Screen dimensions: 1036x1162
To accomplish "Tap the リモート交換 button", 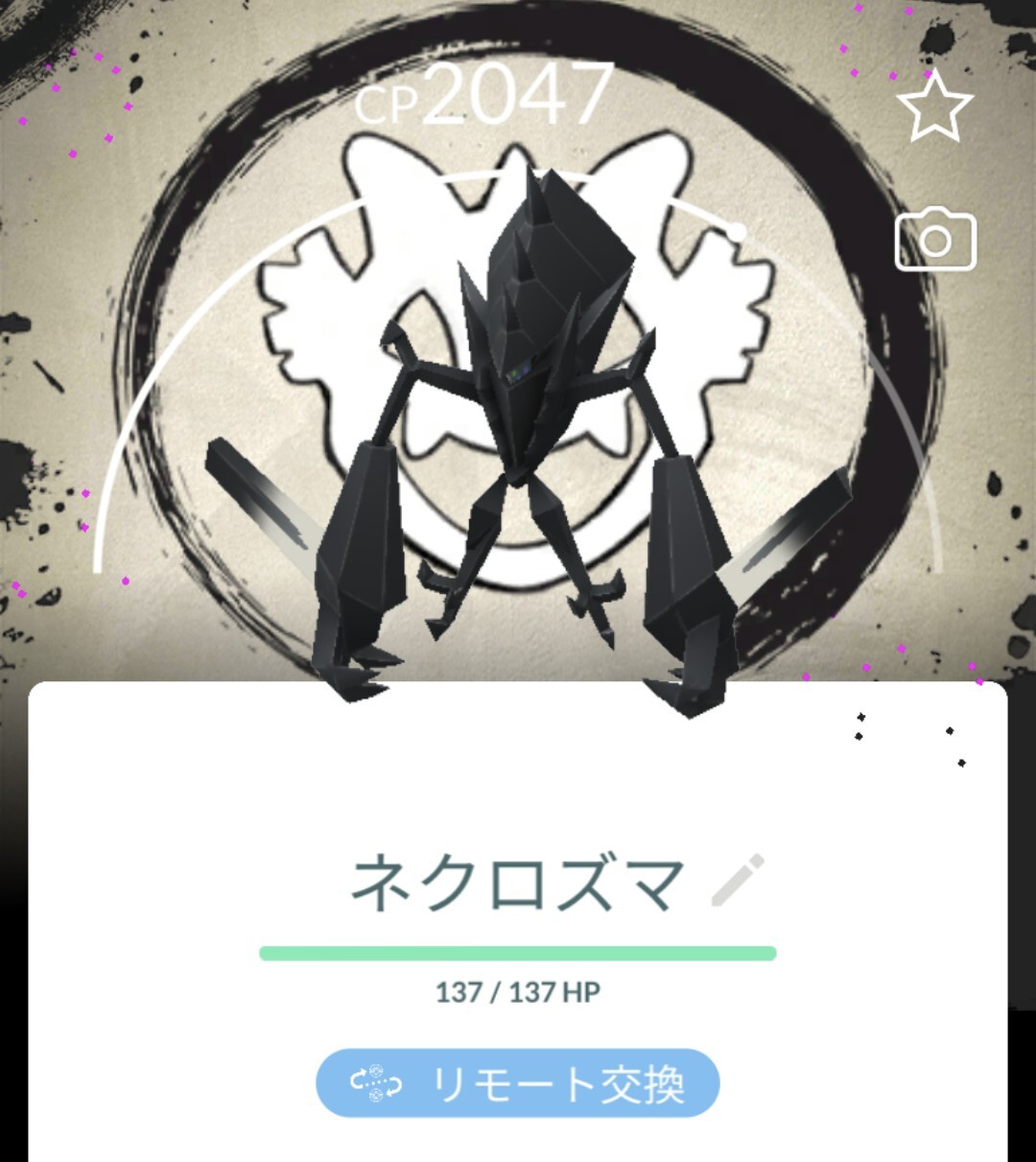I will coord(518,1082).
